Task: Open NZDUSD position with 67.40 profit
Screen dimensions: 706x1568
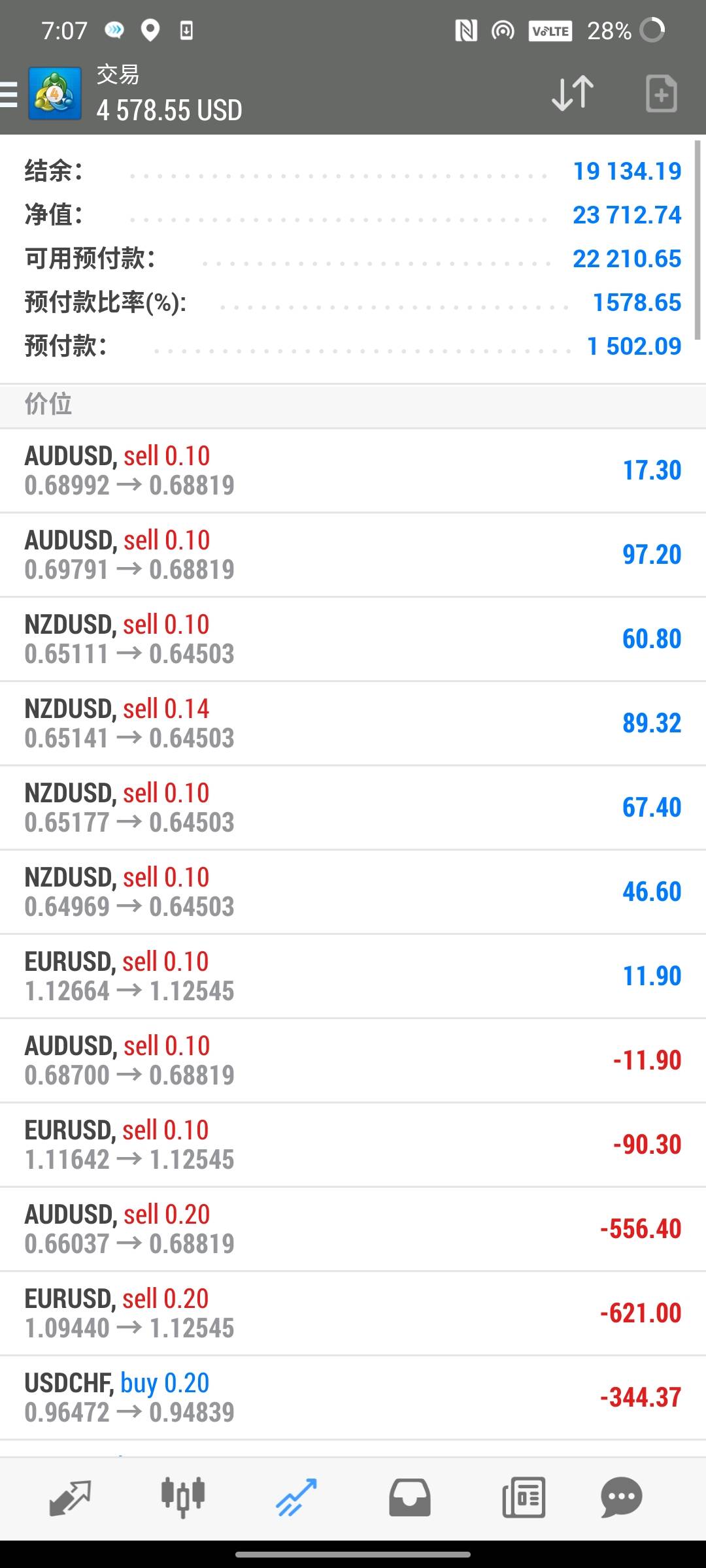Action: [353, 808]
